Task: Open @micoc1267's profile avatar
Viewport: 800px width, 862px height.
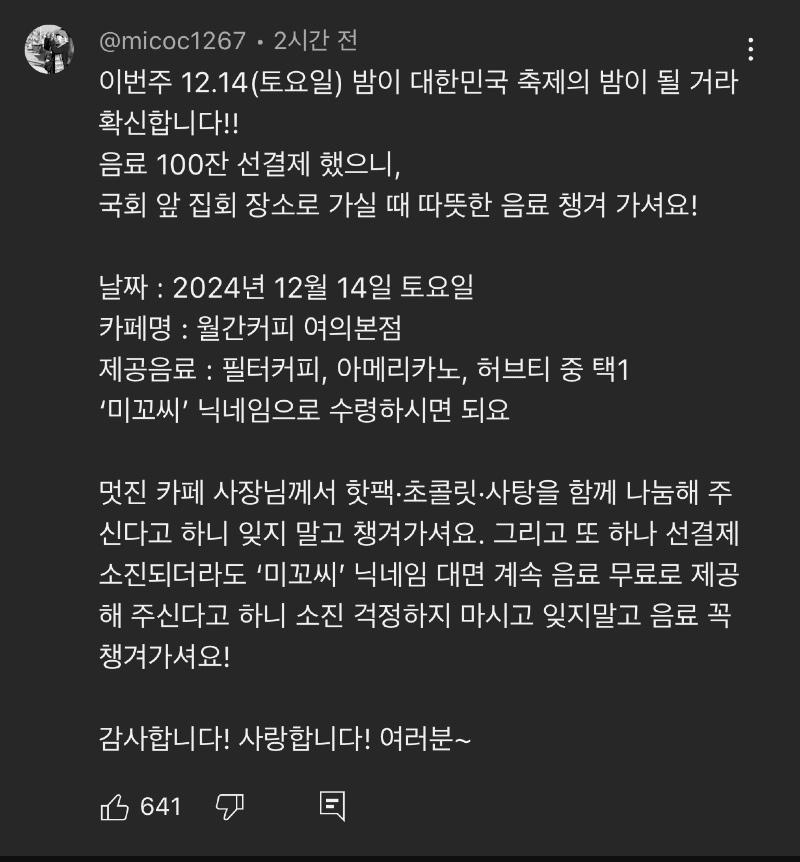Action: pyautogui.click(x=49, y=50)
